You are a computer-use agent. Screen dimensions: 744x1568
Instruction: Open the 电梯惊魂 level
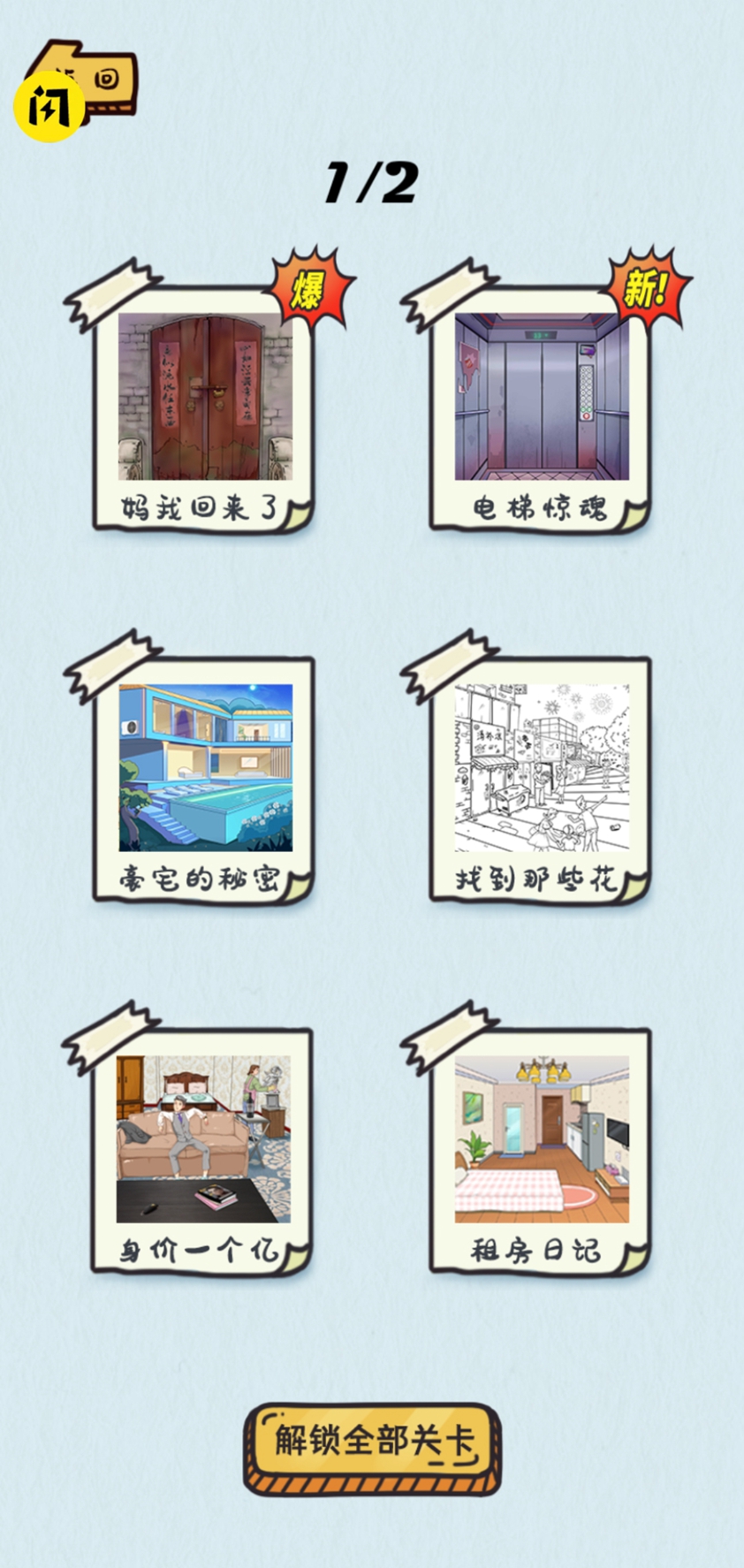coord(541,407)
